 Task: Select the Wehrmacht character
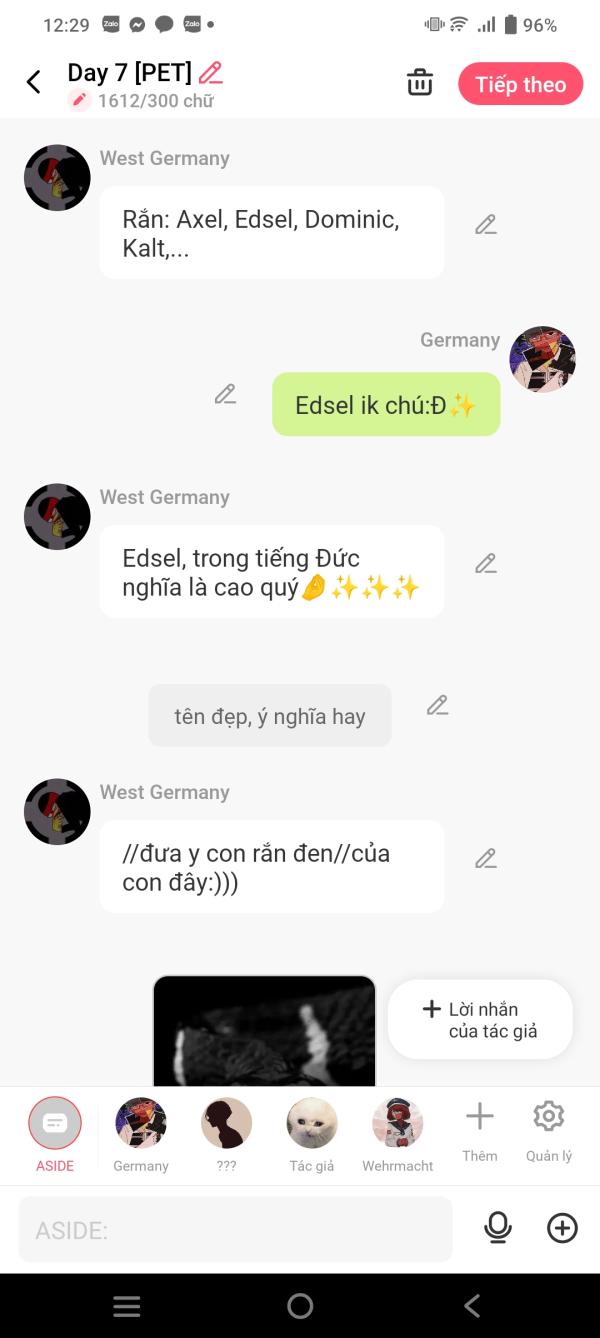398,1135
